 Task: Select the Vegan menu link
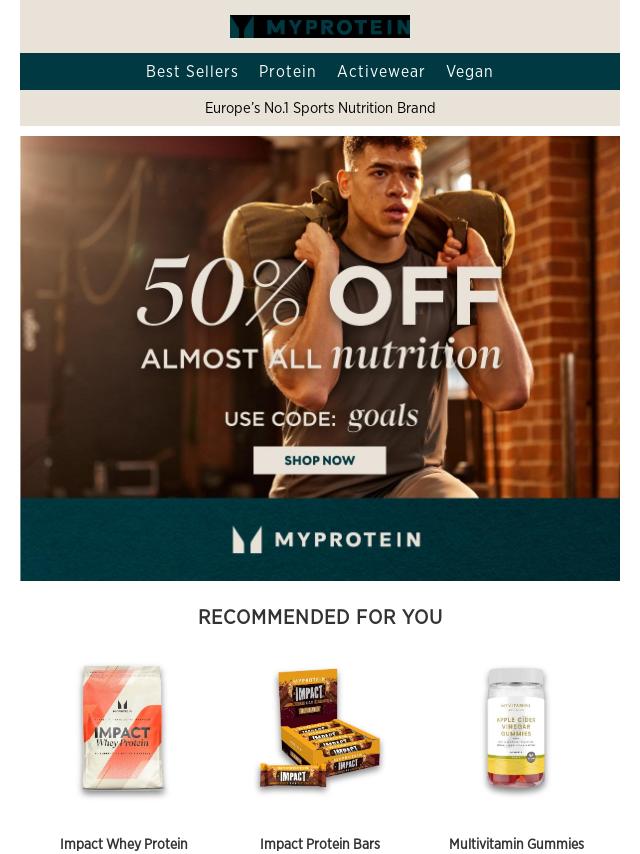pos(469,72)
